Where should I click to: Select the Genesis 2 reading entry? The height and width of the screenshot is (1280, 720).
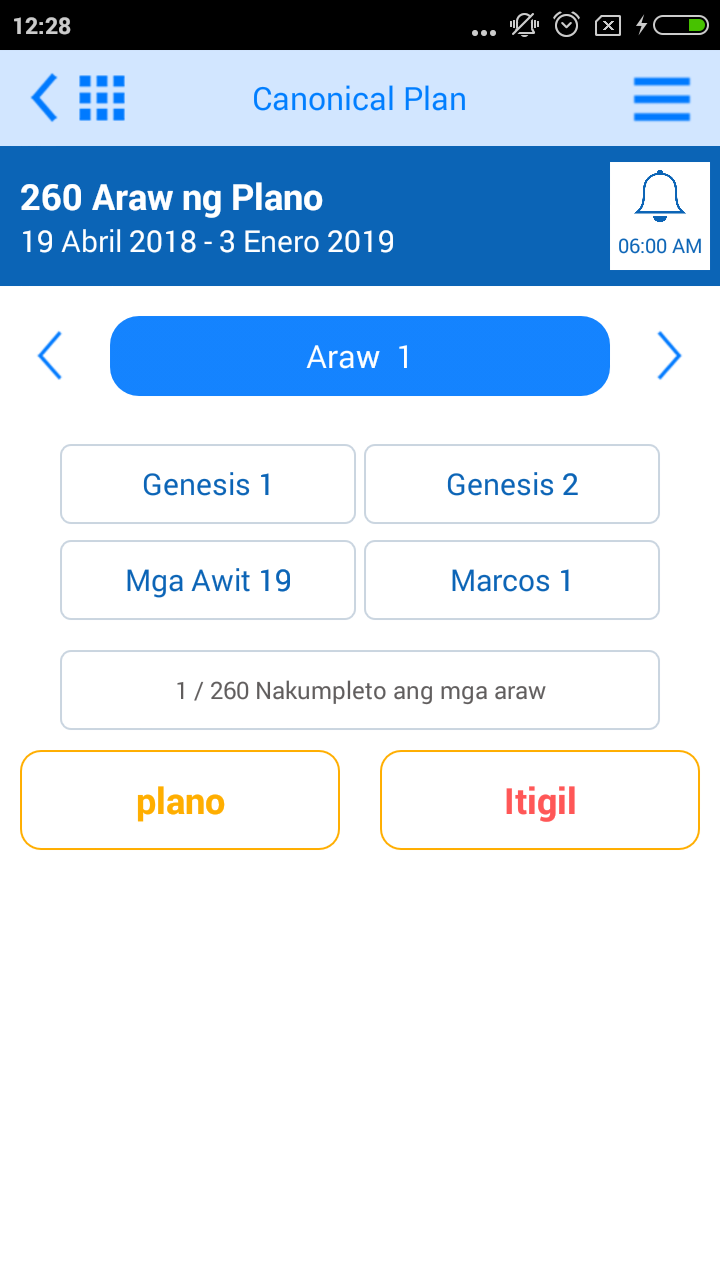511,484
